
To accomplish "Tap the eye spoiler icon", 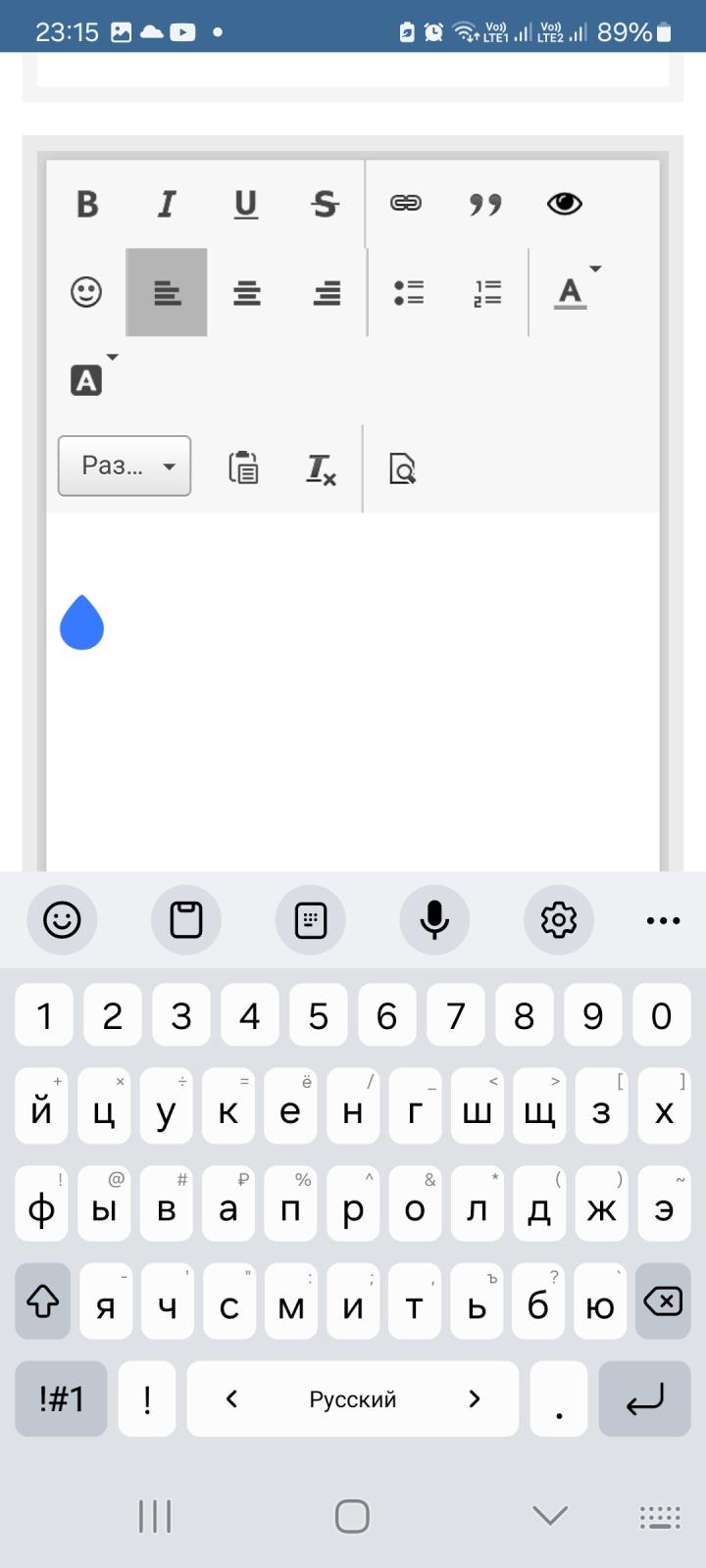I will (565, 203).
